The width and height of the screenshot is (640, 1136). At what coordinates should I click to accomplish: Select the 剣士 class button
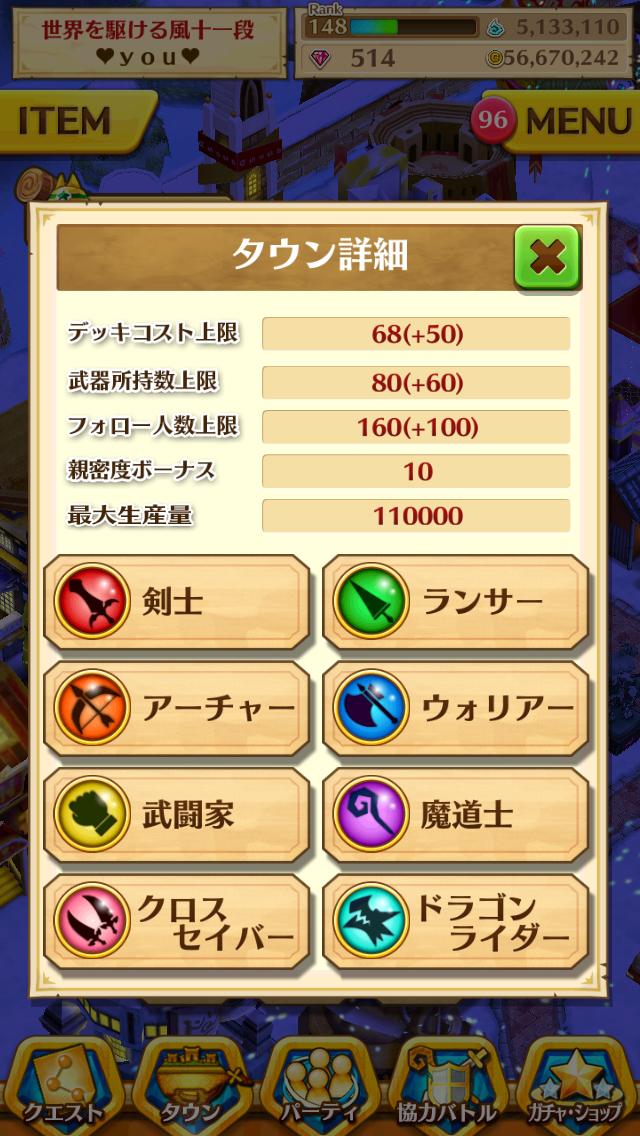tap(177, 602)
